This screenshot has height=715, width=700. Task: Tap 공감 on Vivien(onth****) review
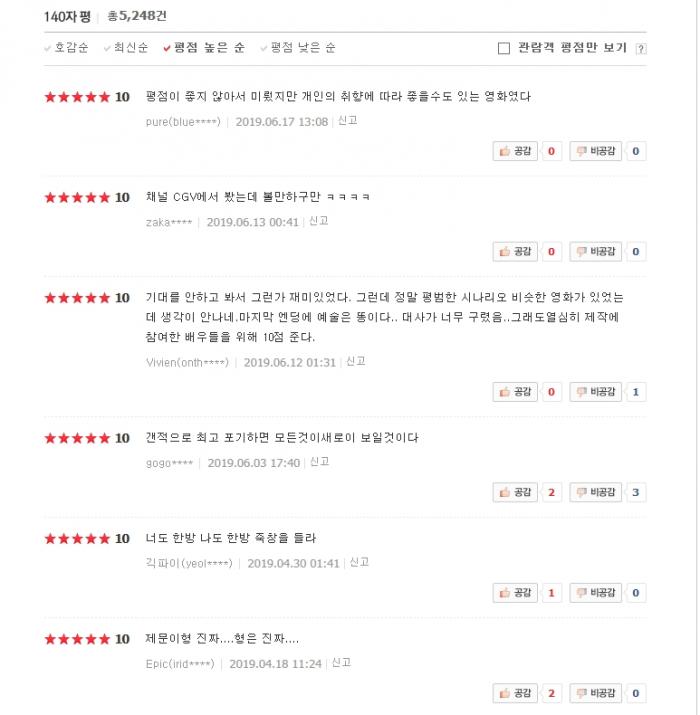click(516, 392)
